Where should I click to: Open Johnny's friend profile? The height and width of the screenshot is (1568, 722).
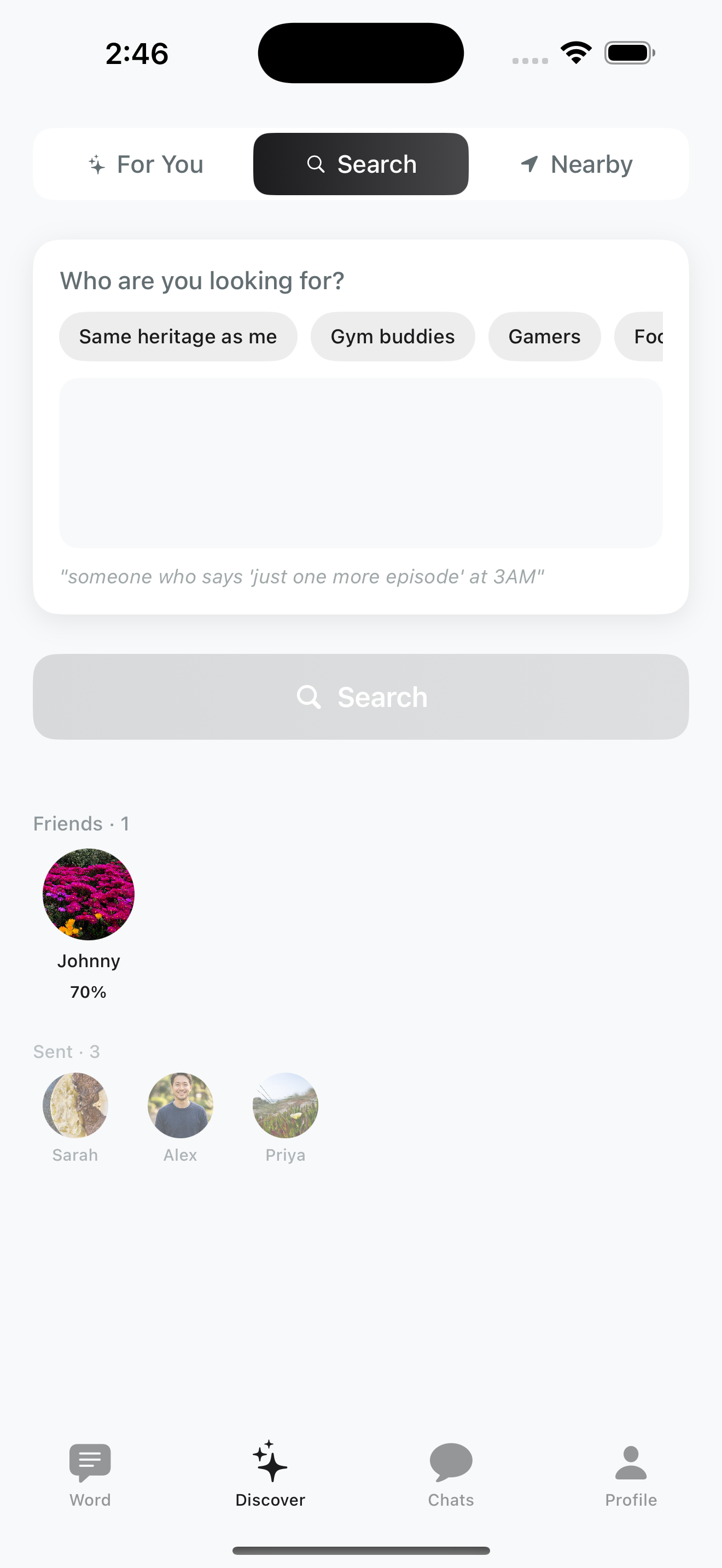88,893
